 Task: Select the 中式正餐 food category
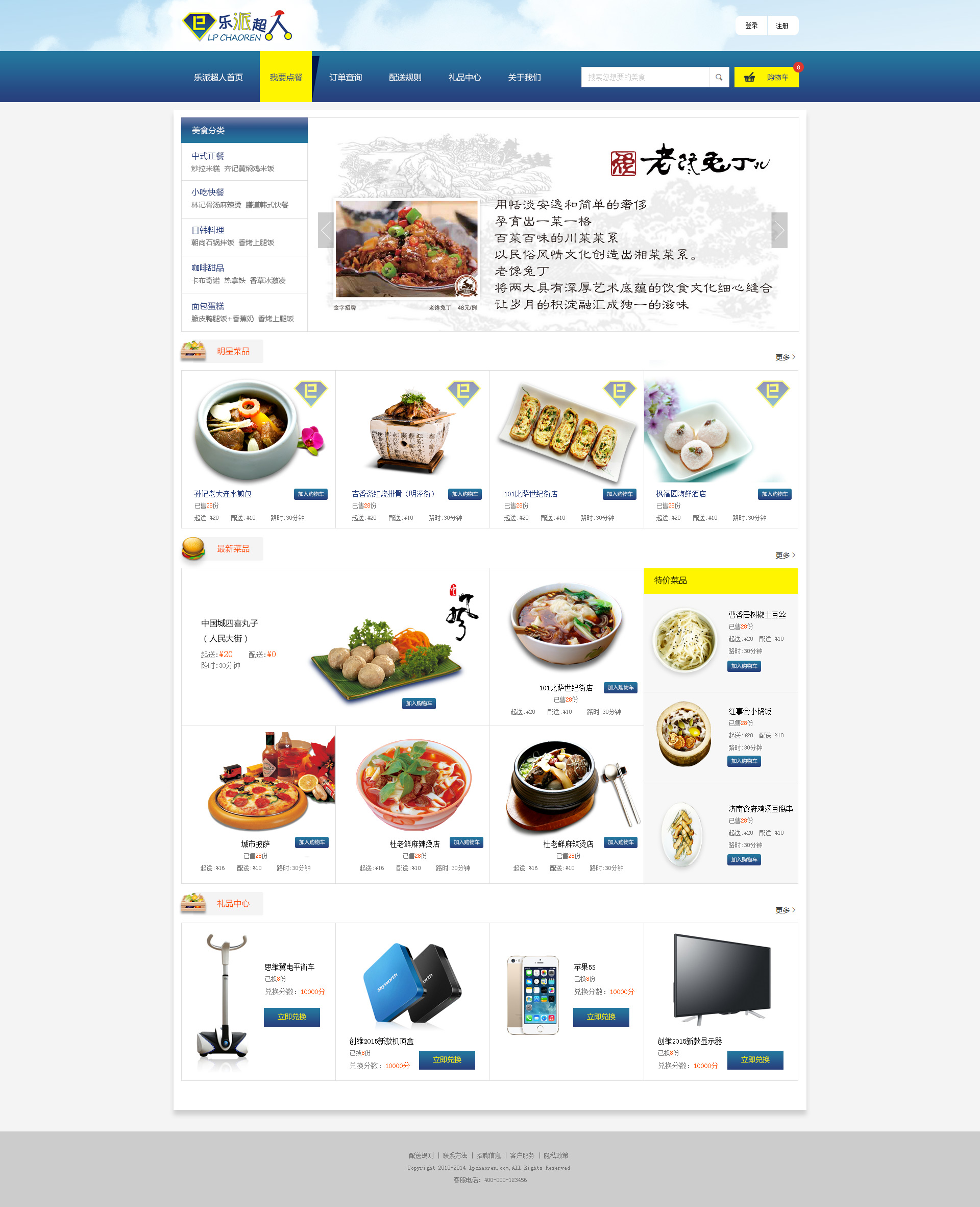point(208,156)
